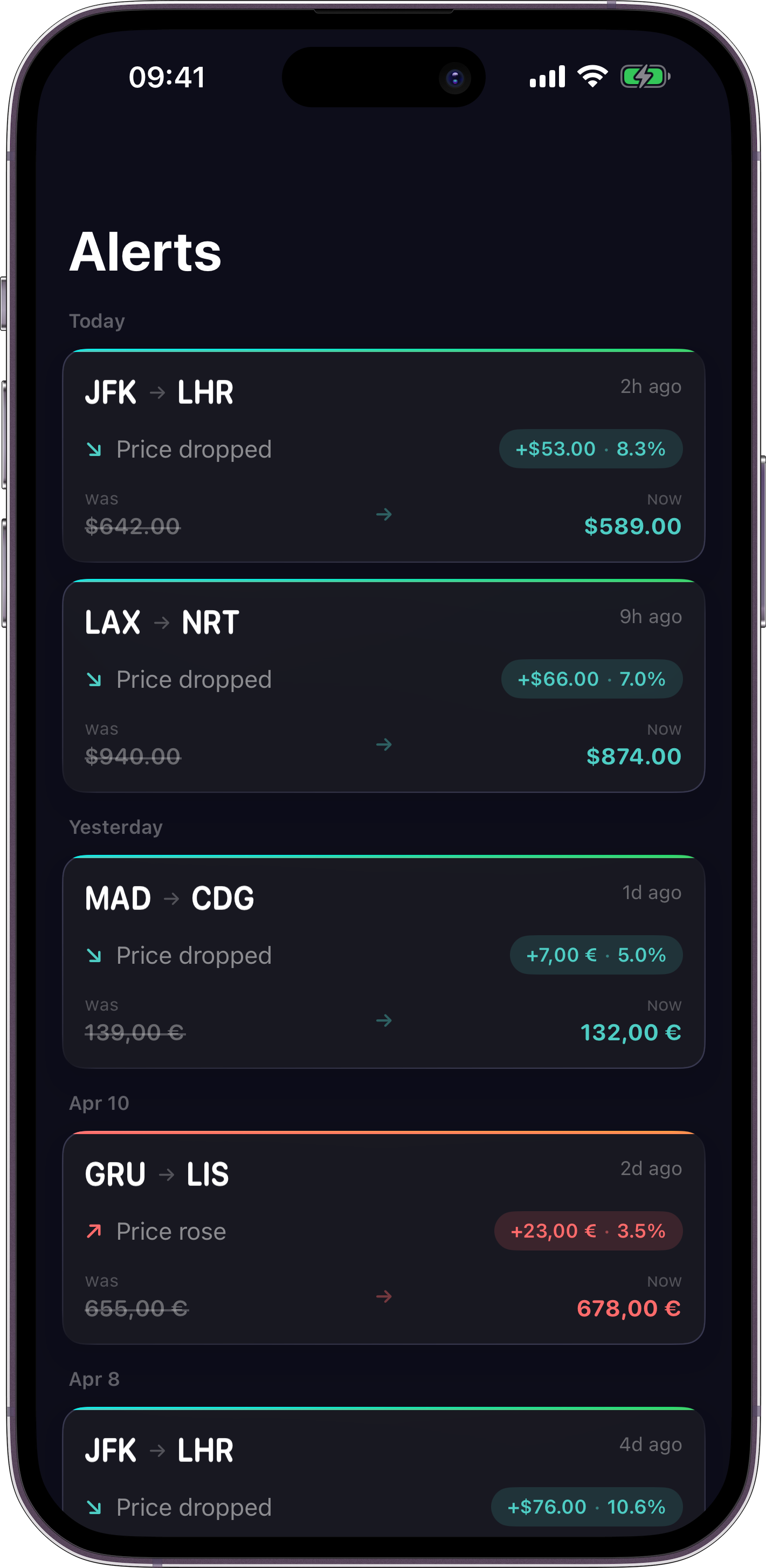Expand the Today alerts section

(x=97, y=321)
